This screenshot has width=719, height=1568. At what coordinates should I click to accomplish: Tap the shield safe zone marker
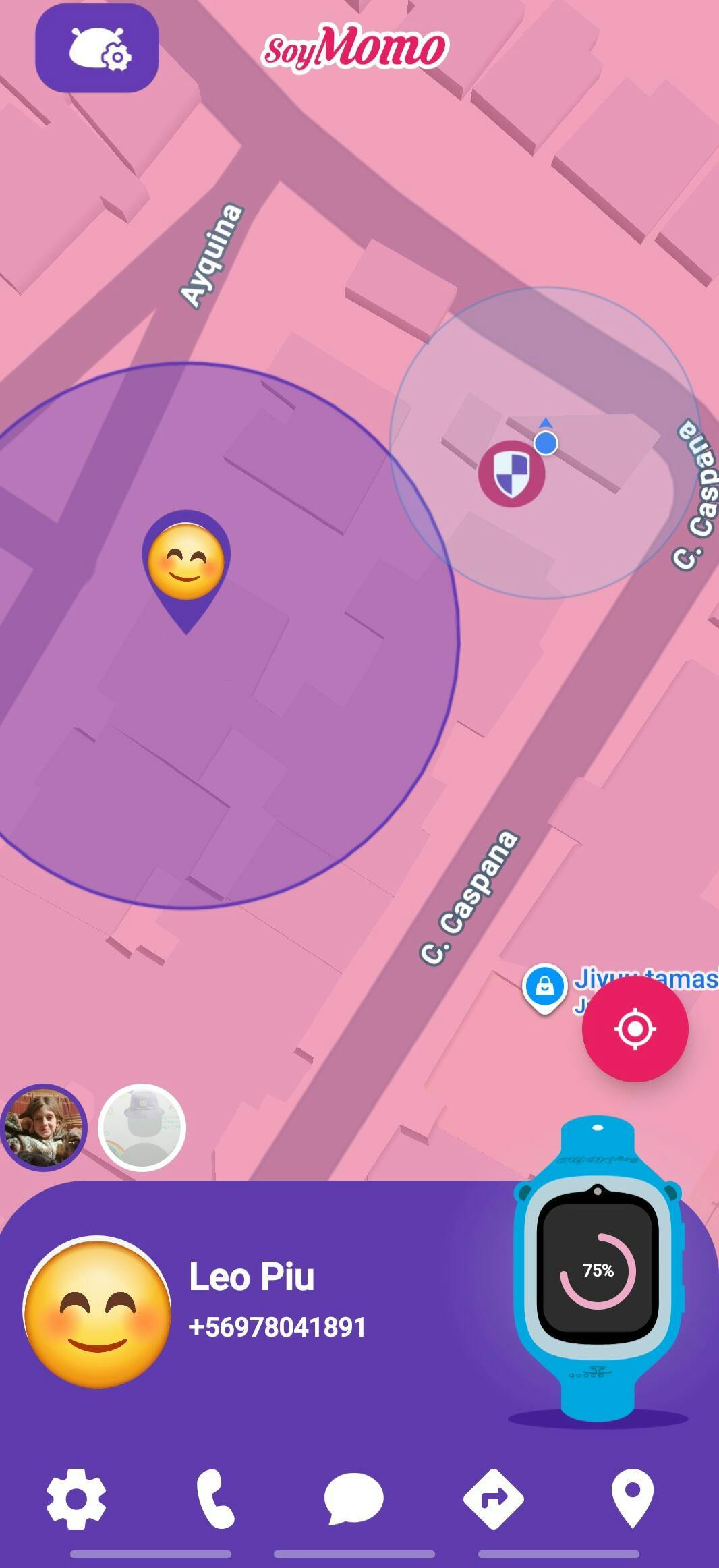(x=511, y=474)
